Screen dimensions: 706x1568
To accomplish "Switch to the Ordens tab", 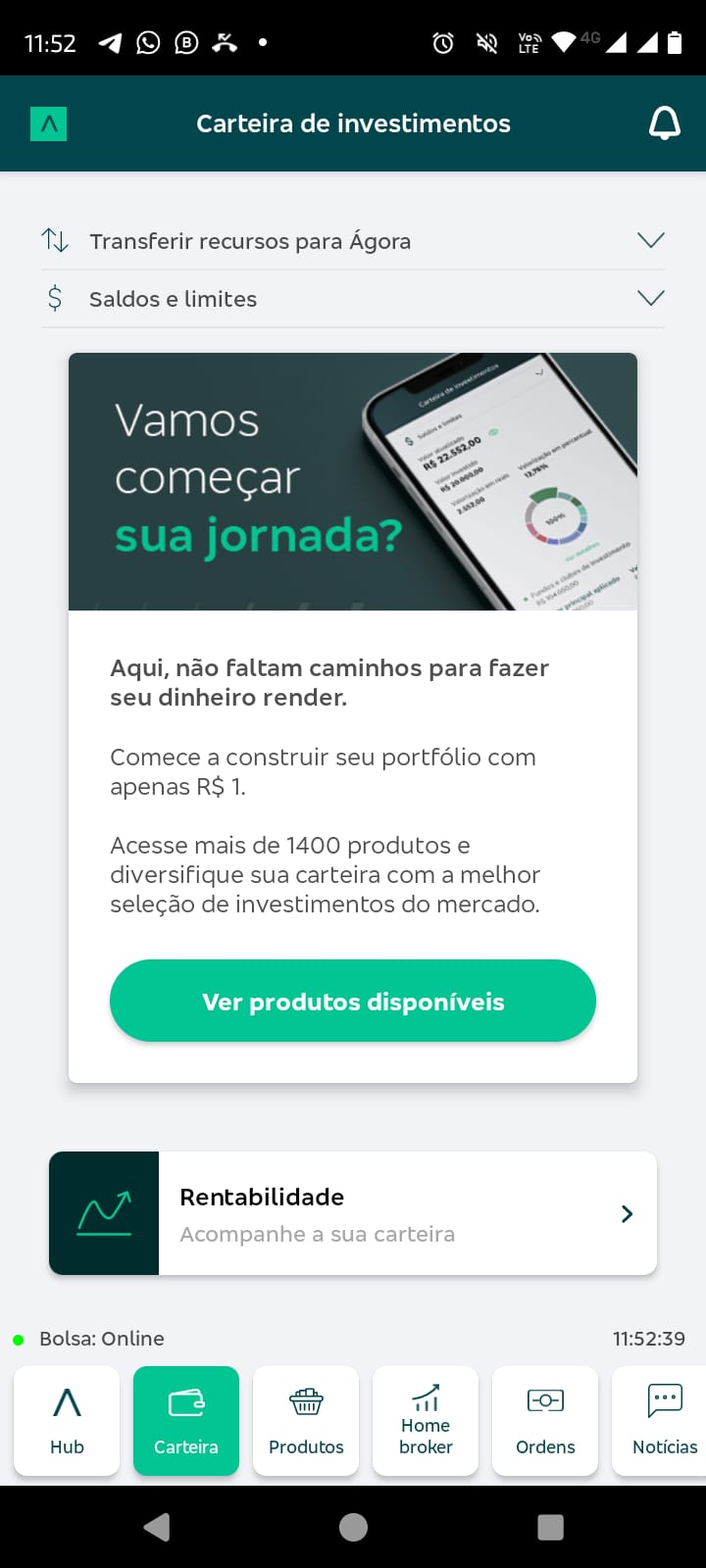I will point(545,1420).
